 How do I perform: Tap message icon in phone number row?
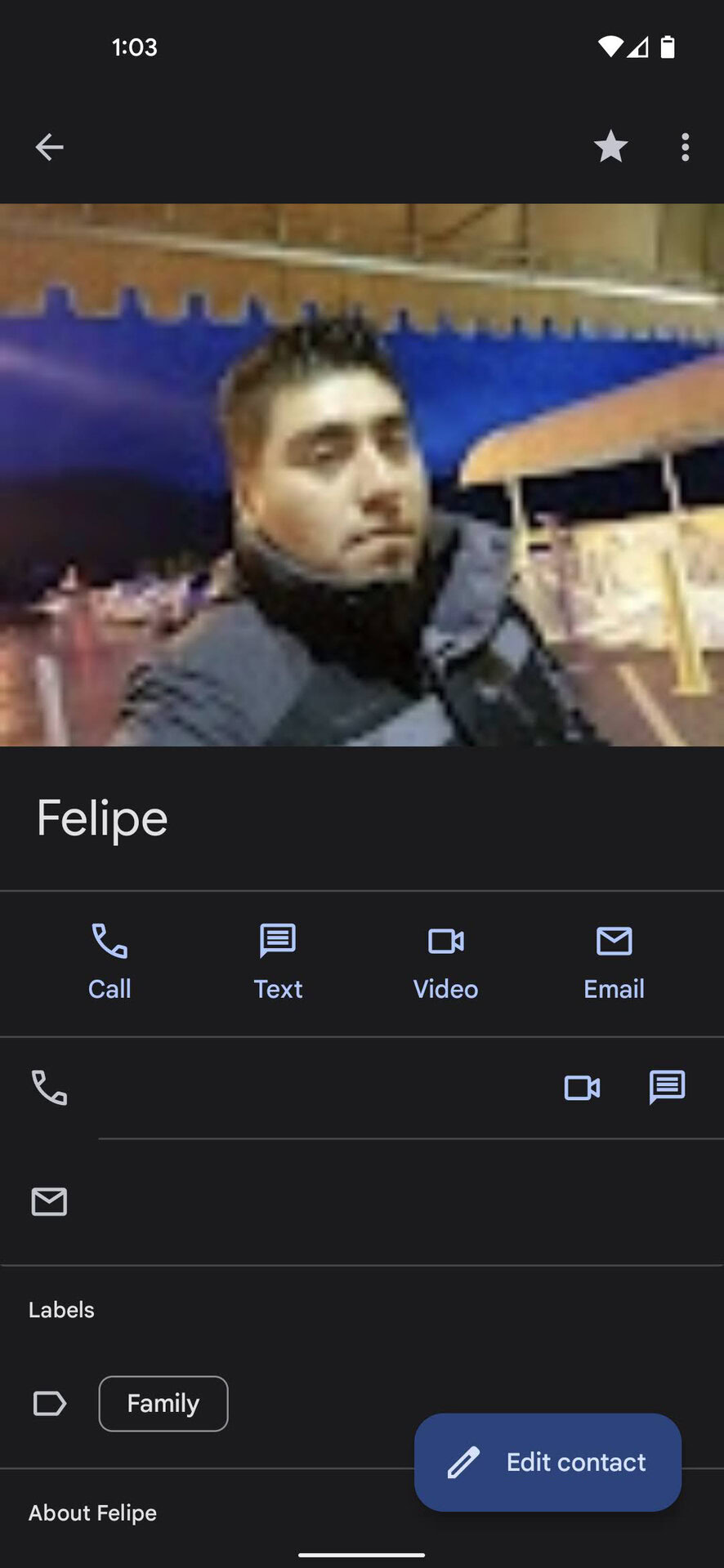click(x=667, y=1088)
